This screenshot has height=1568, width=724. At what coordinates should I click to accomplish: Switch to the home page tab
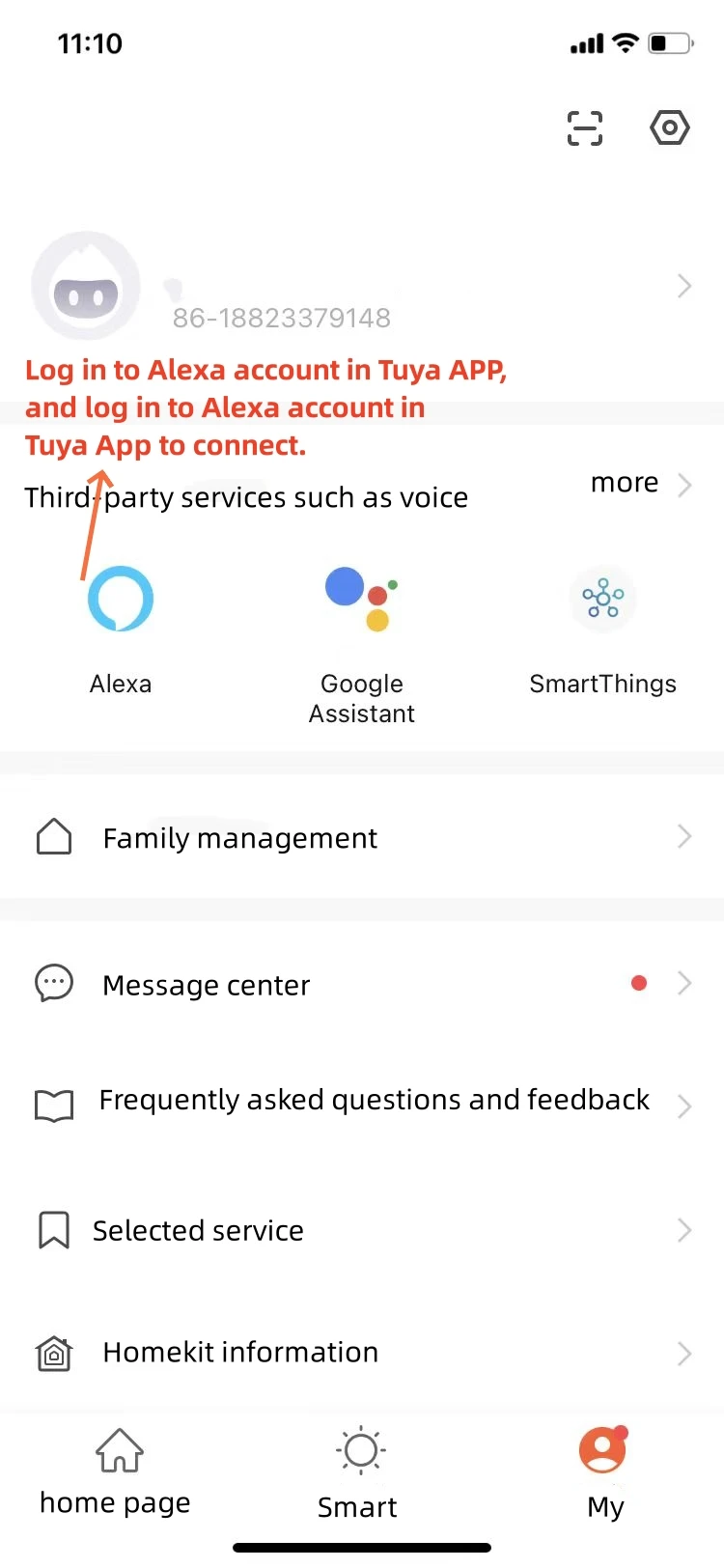[117, 1471]
